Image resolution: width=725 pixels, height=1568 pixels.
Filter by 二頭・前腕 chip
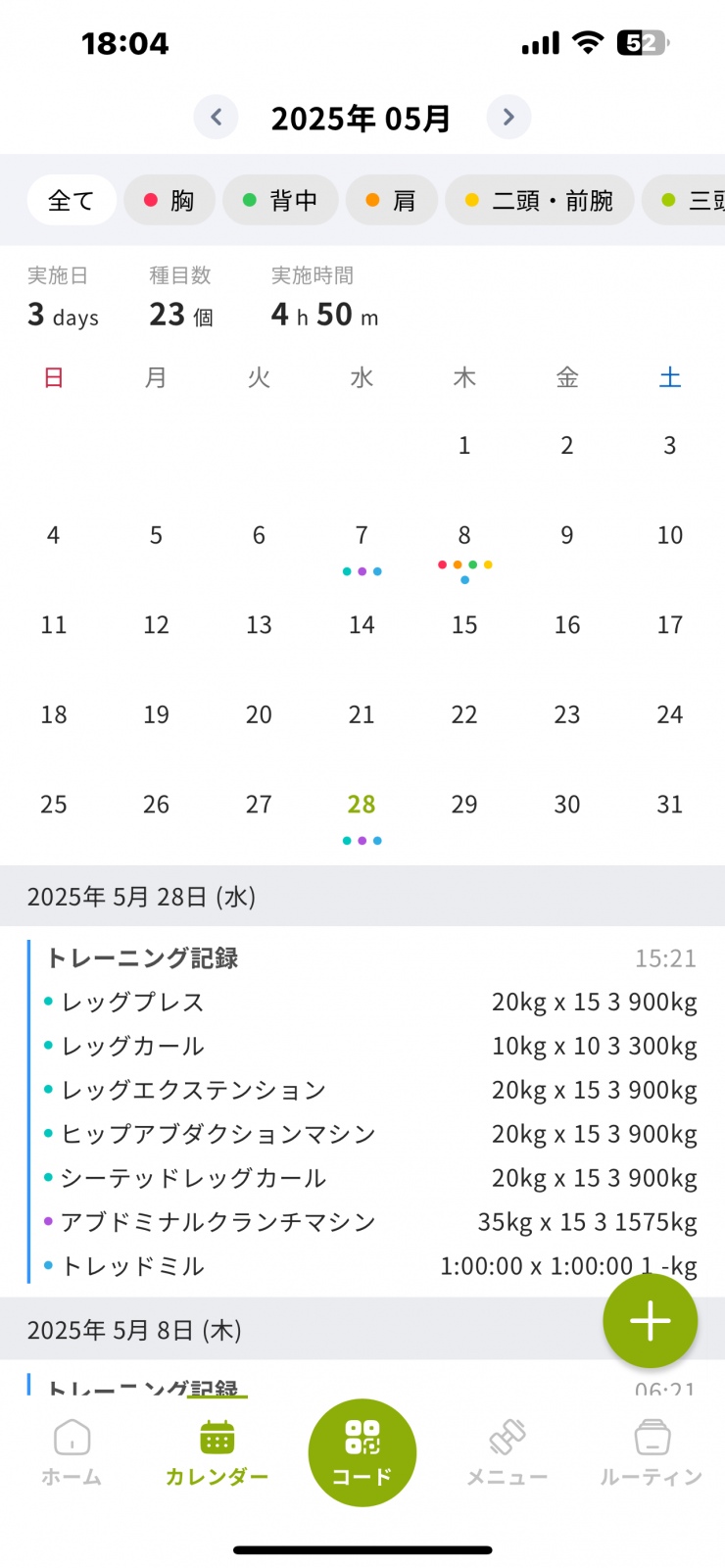point(539,200)
